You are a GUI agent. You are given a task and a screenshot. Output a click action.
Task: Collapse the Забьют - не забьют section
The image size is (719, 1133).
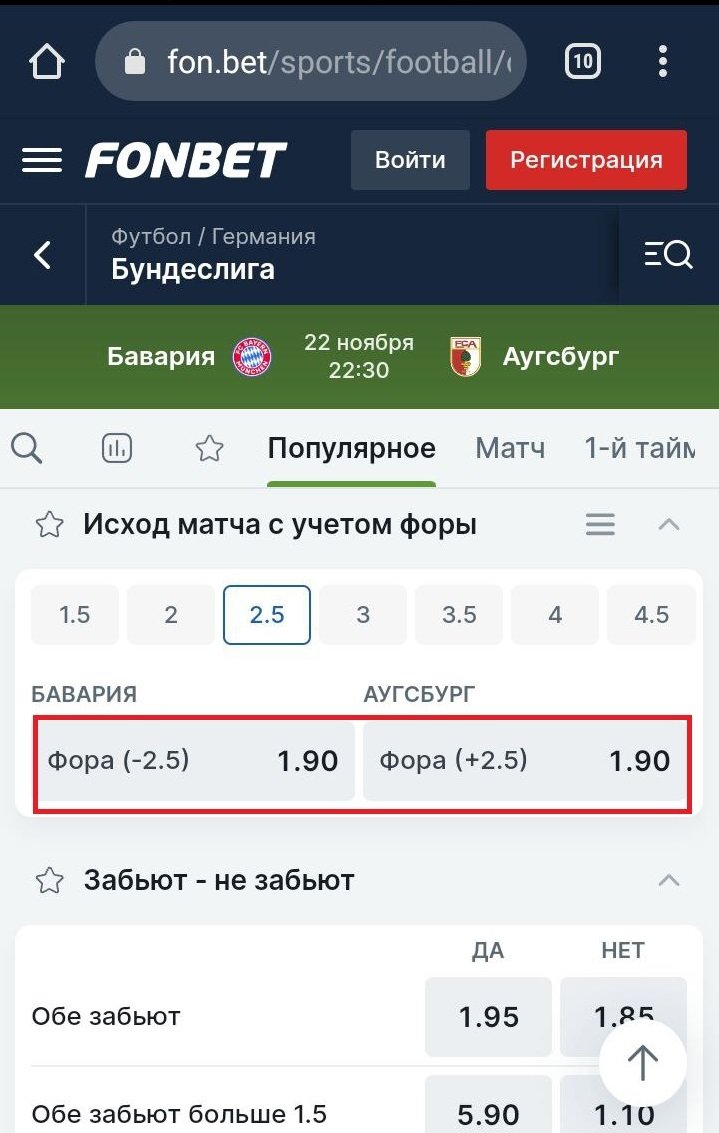669,880
